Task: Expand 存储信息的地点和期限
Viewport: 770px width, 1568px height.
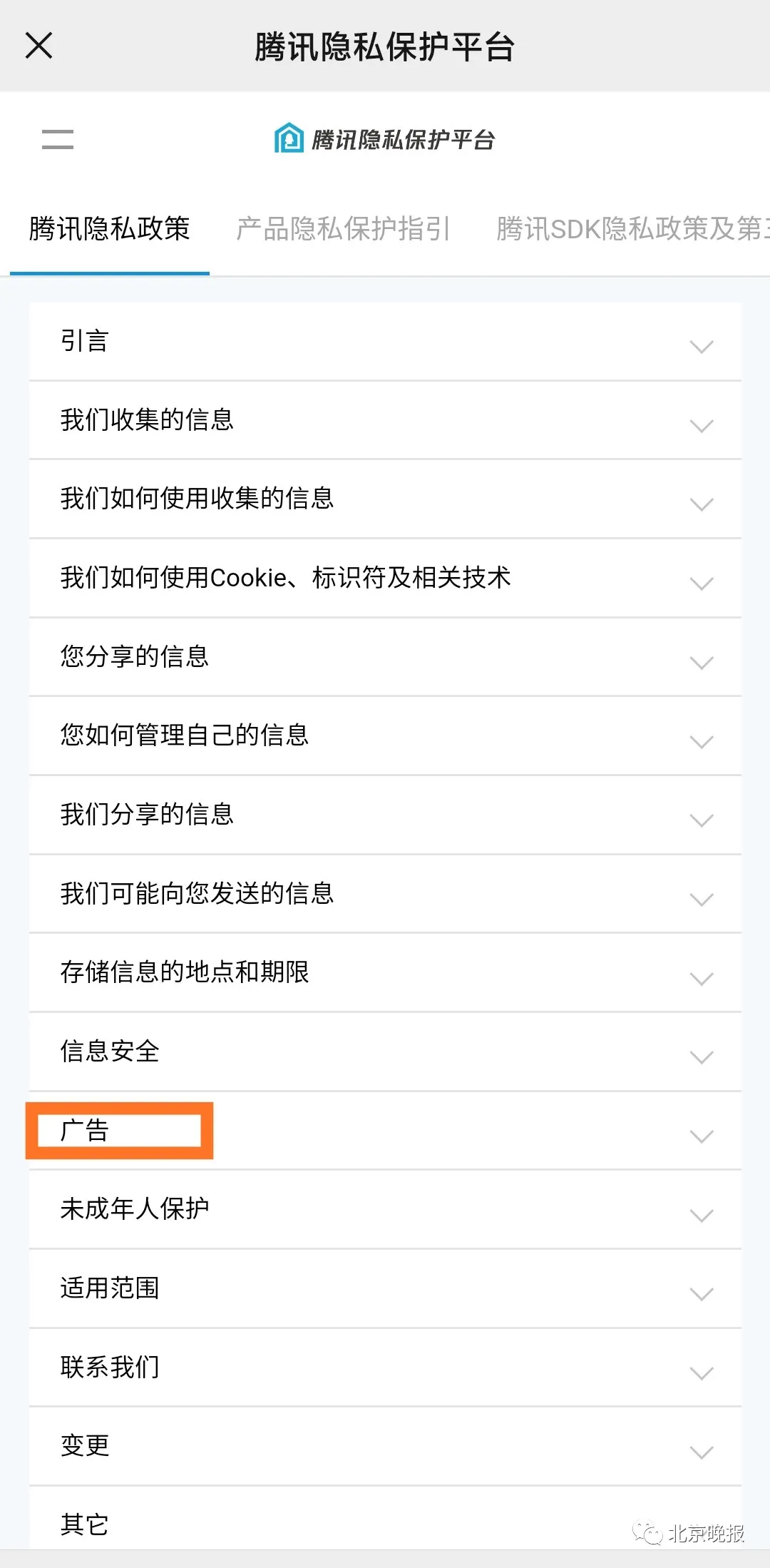Action: pos(385,972)
